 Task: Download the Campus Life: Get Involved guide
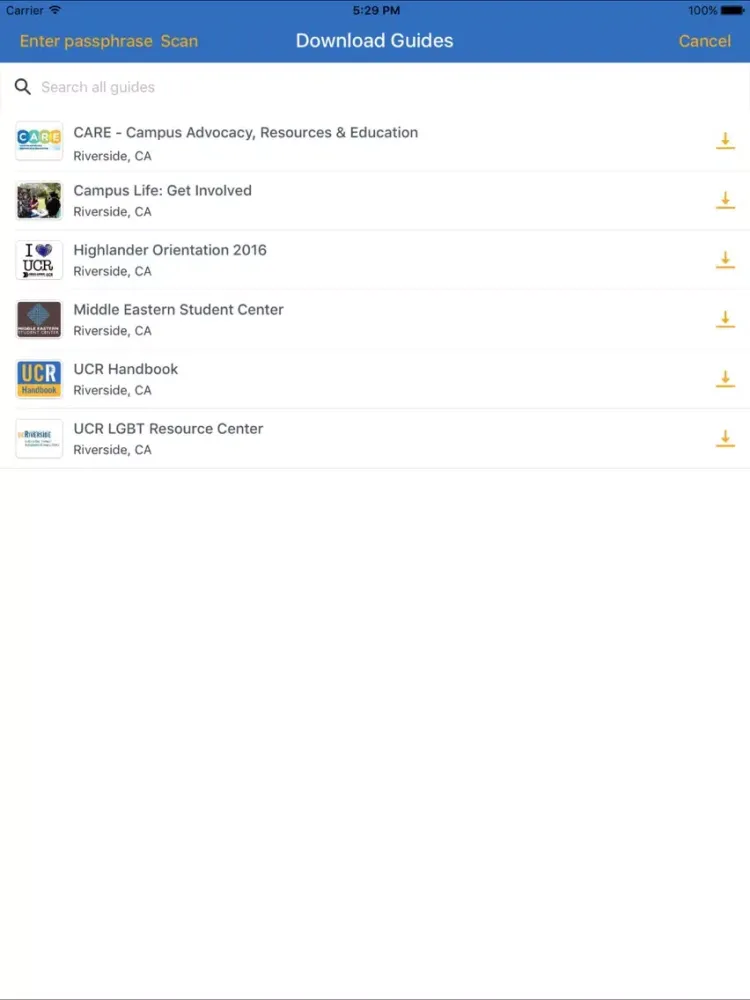click(725, 200)
